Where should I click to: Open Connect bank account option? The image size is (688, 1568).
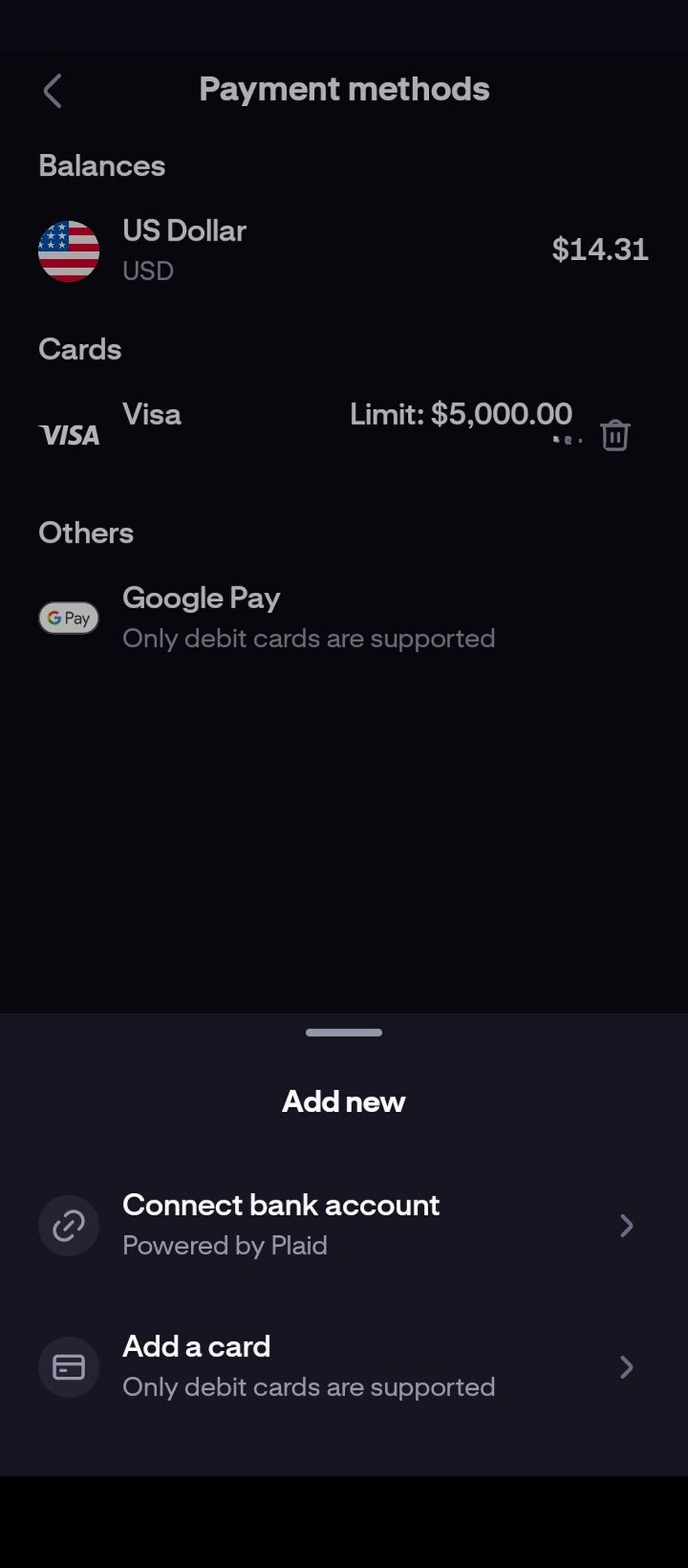(343, 1225)
